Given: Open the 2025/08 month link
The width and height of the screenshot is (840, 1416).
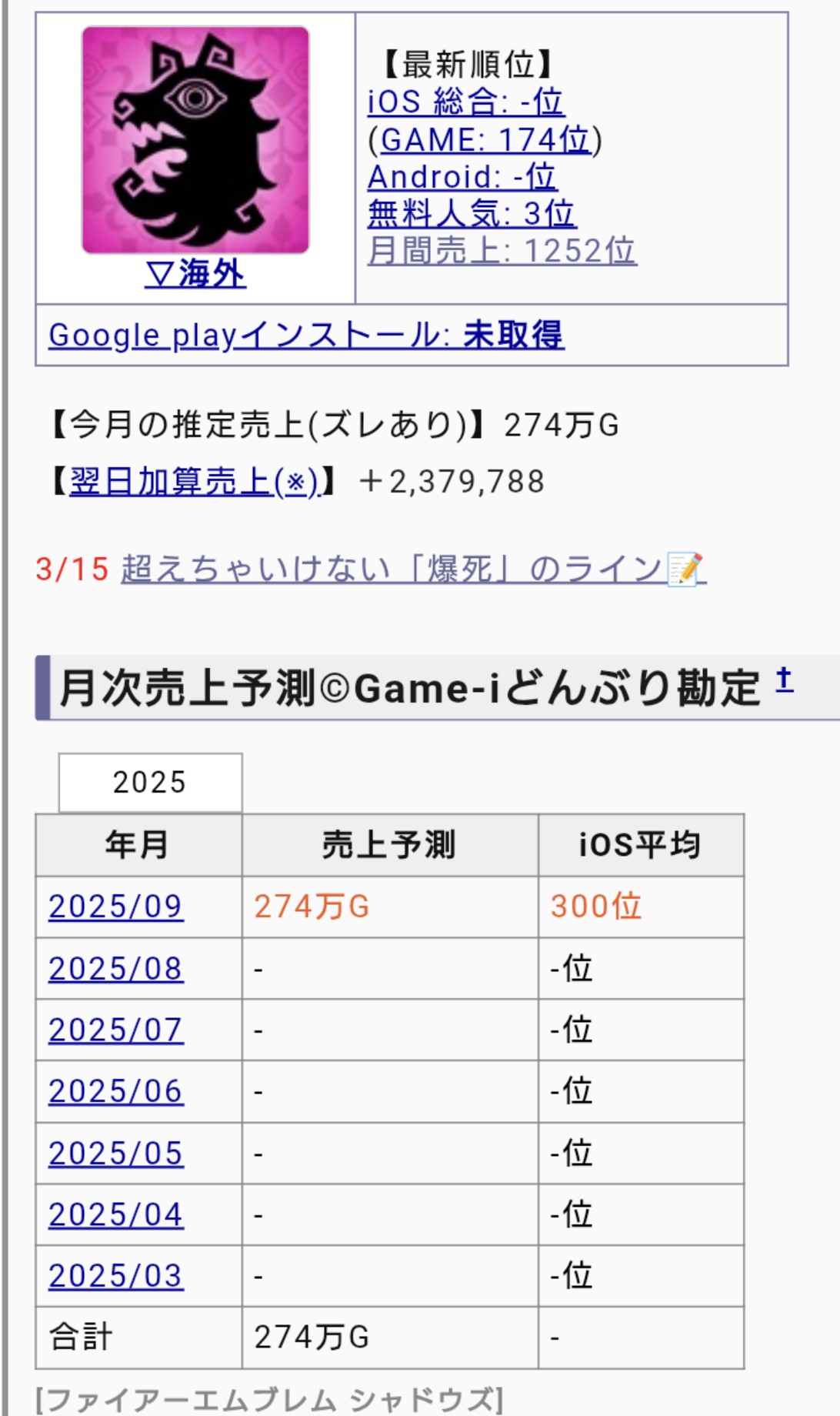Looking at the screenshot, I should [x=115, y=968].
